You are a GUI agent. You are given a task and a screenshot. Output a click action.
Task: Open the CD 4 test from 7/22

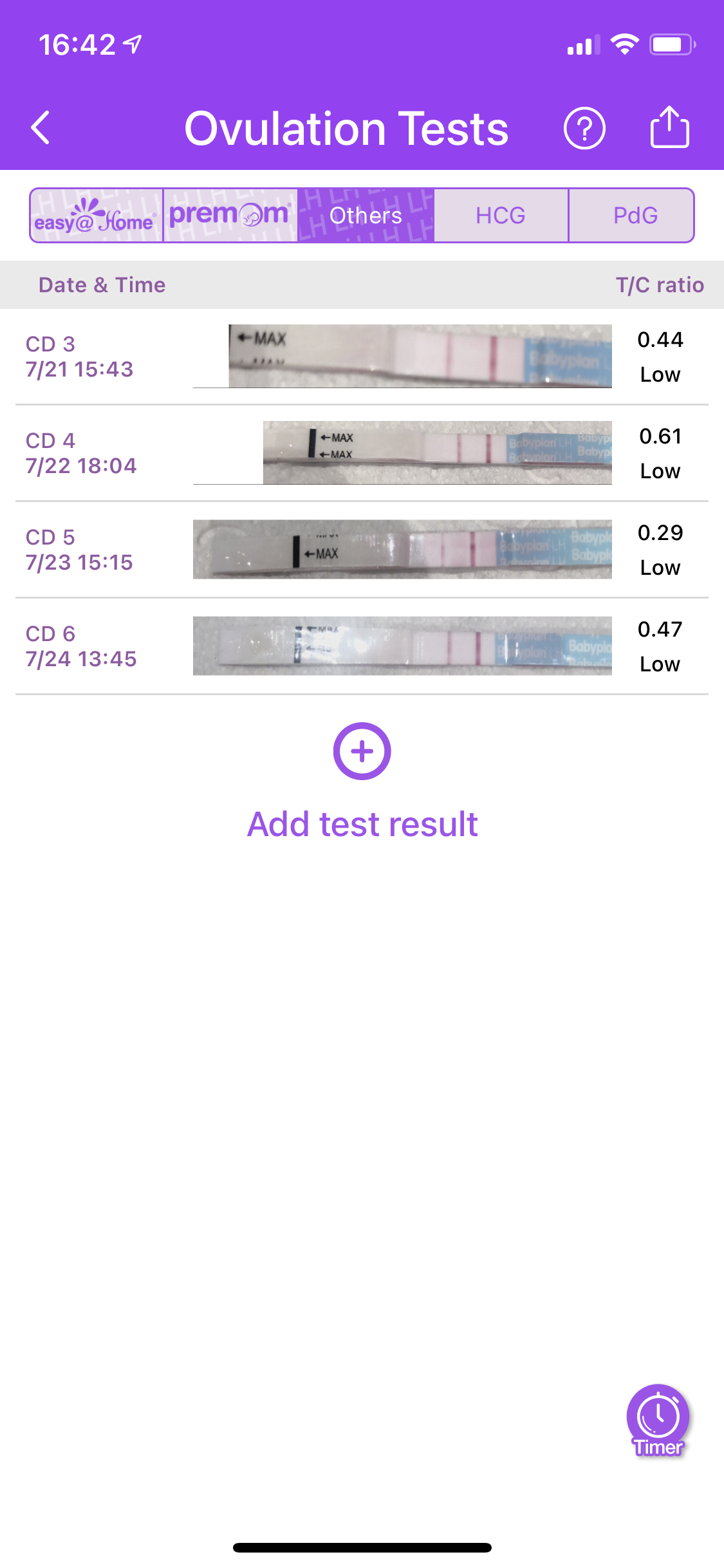pos(362,453)
